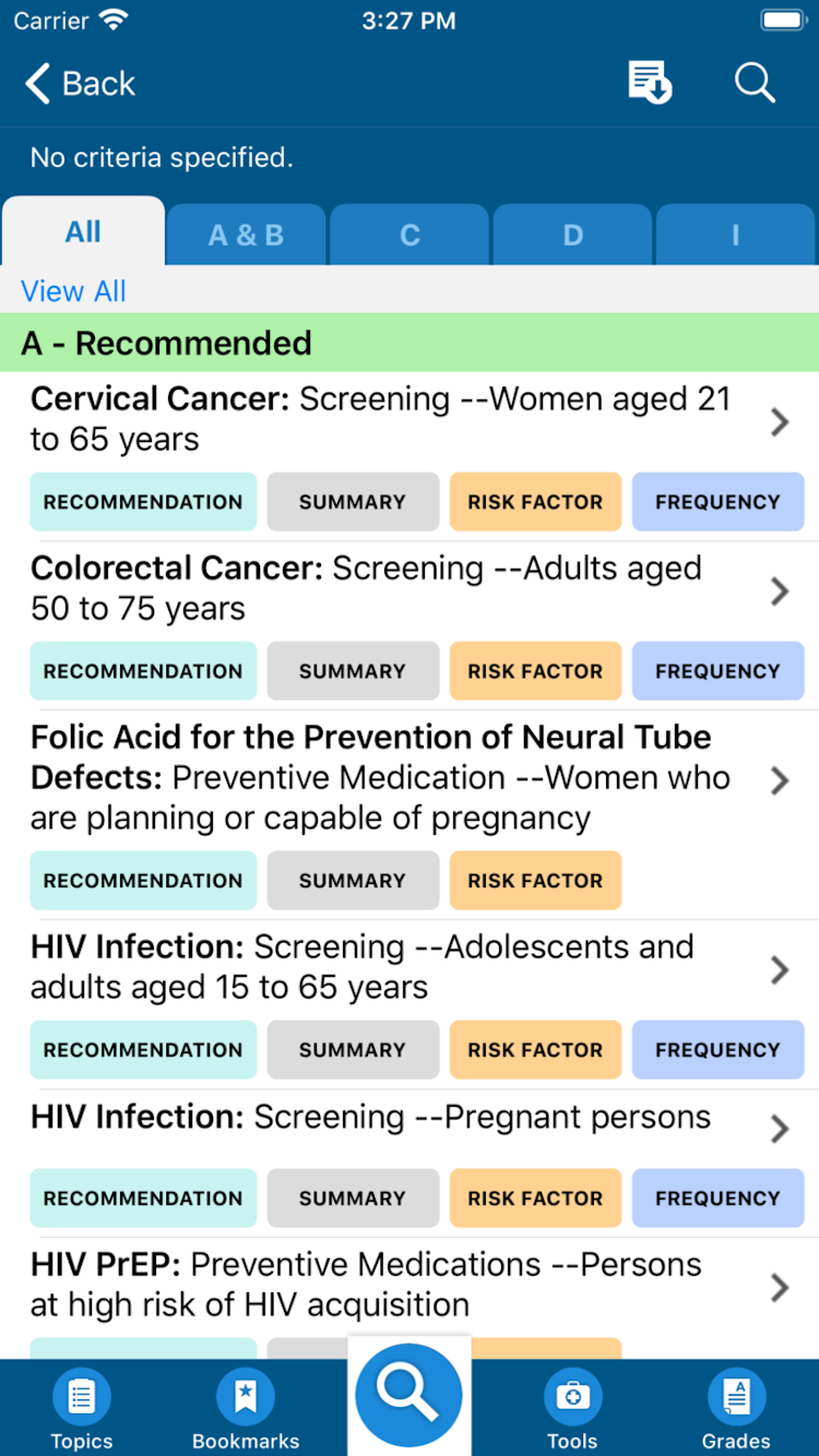Screen dimensions: 819x1456
Task: Check Frequency for HIV Infection adolescents and adults
Action: [x=717, y=1050]
